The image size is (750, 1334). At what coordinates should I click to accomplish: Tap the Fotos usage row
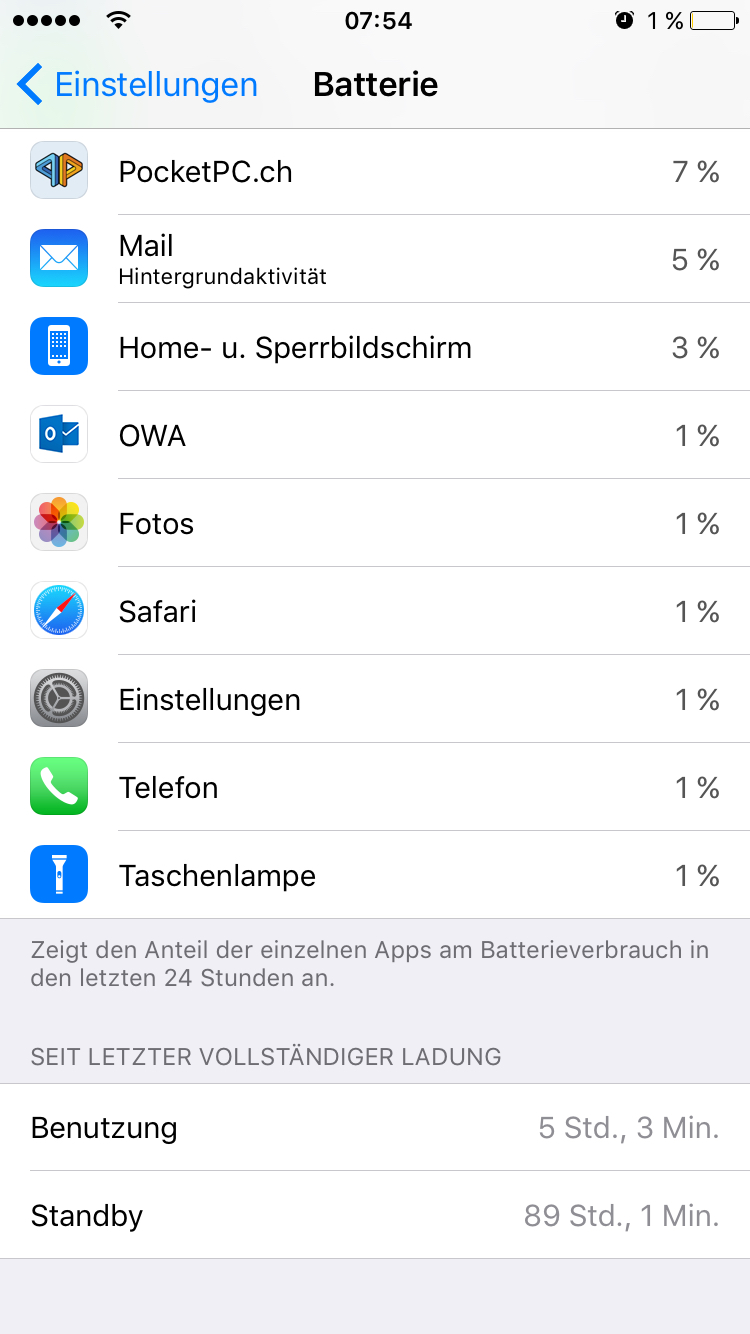point(375,523)
